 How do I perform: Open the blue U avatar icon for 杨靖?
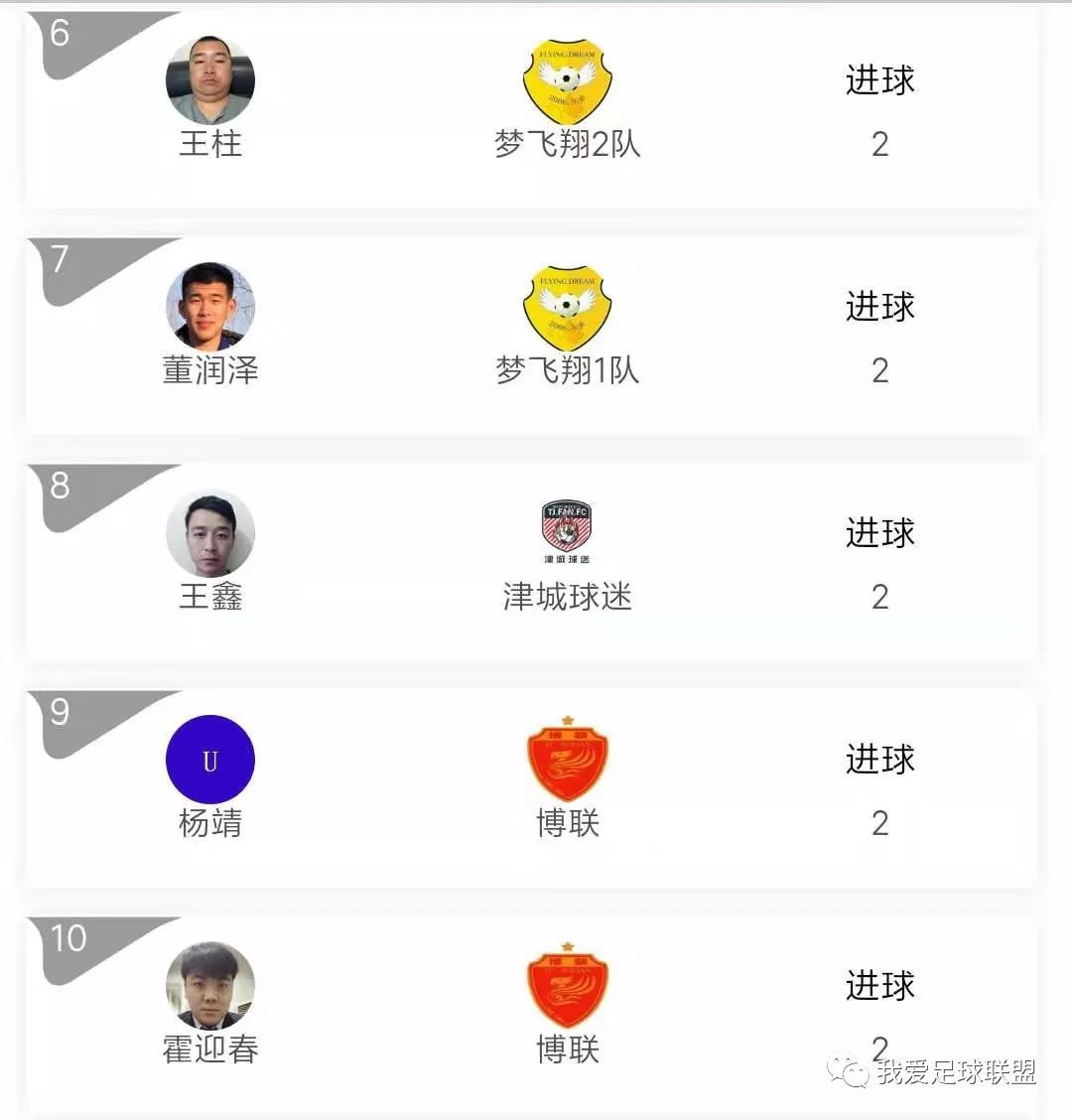point(209,760)
